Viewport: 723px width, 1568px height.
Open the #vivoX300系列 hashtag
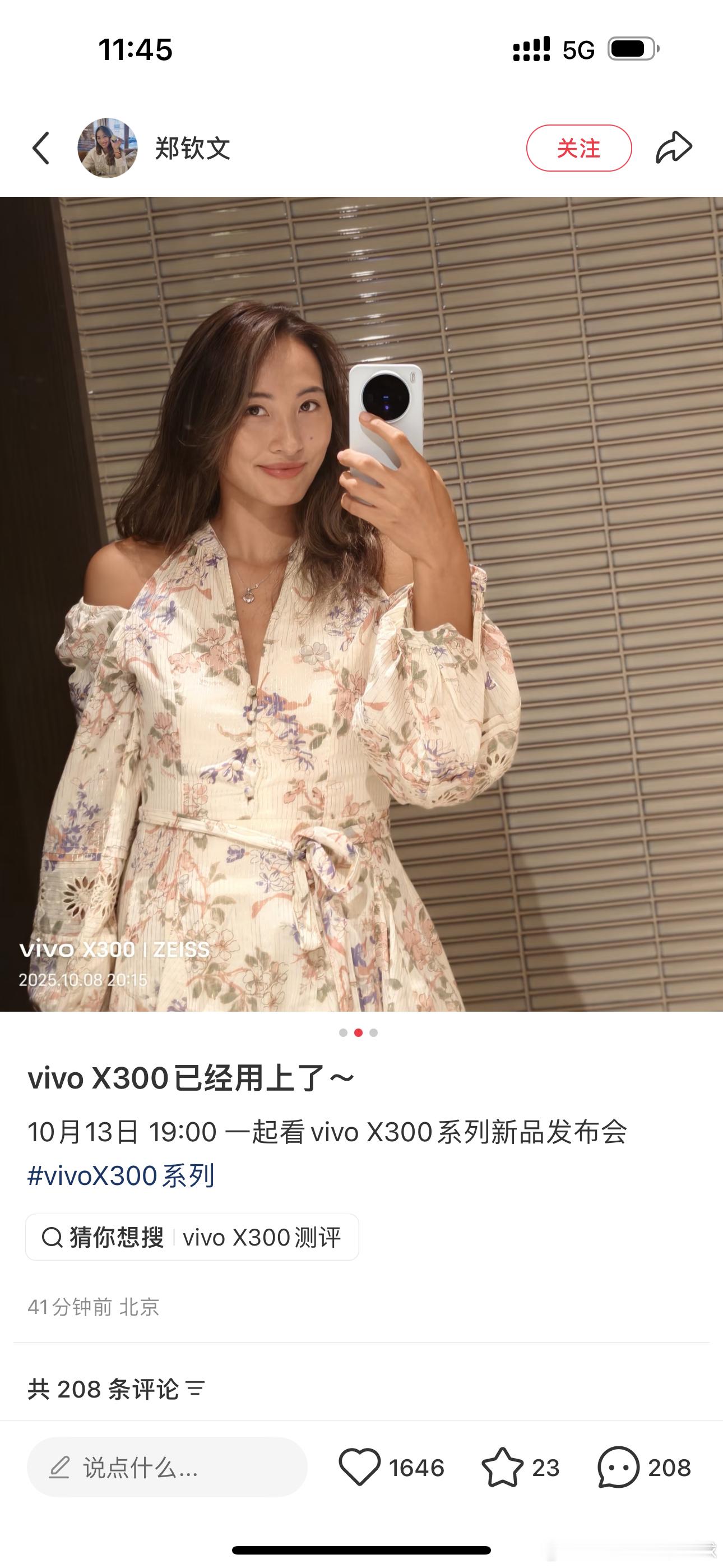coord(121,1175)
